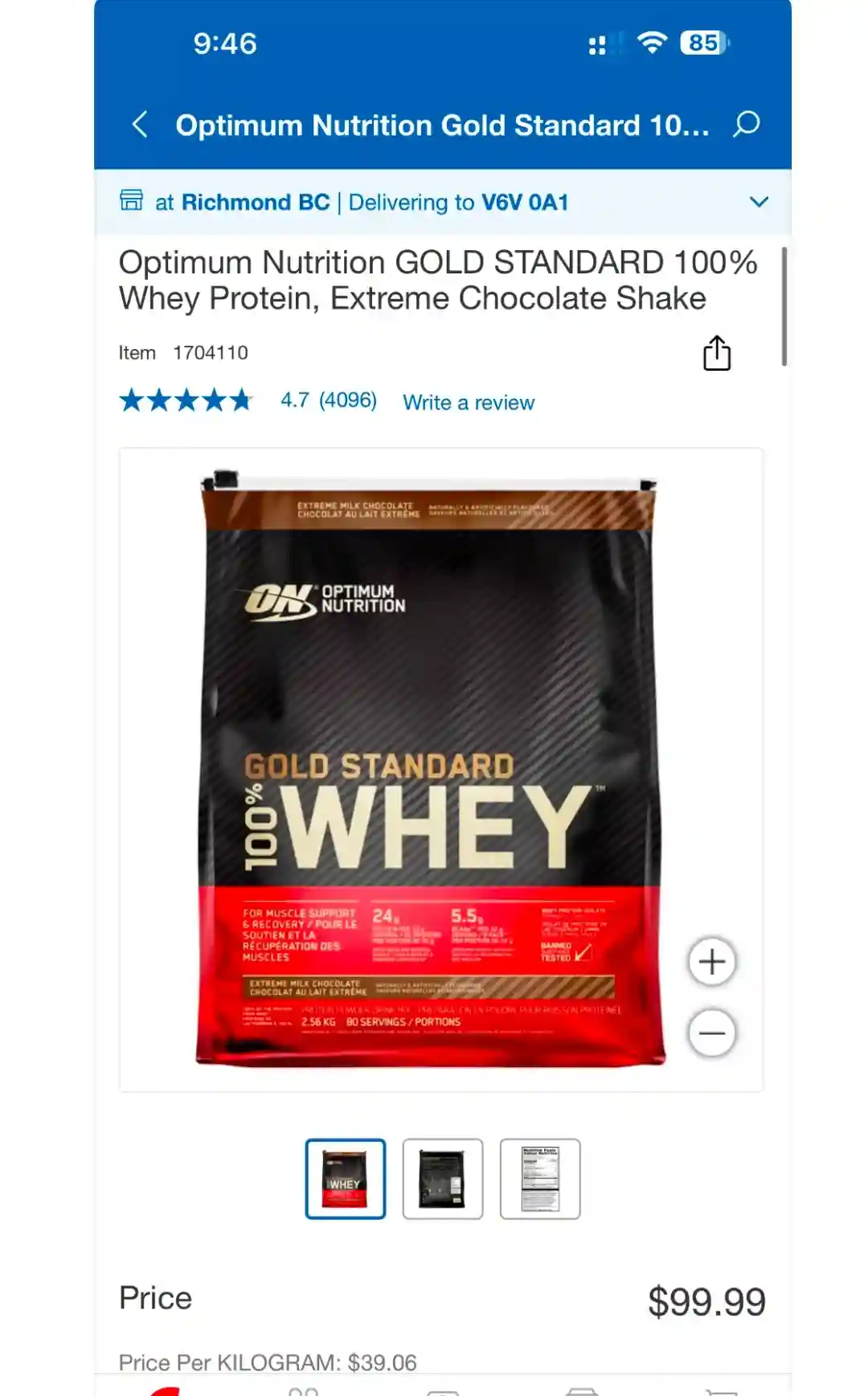Screen dimensions: 868x1396
Task: Tap the Write a review link
Action: (x=469, y=403)
